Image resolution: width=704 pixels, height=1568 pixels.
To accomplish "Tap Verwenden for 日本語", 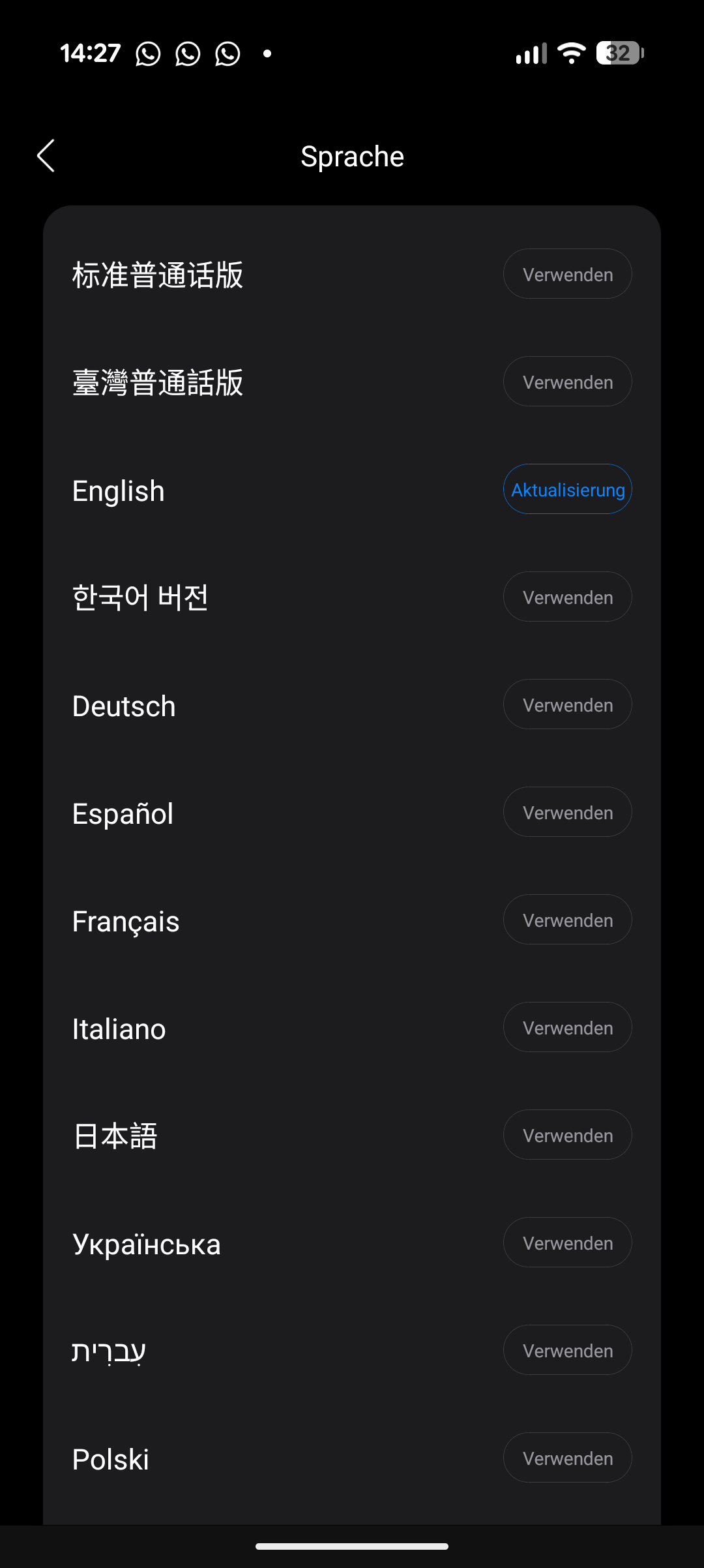I will click(x=567, y=1135).
